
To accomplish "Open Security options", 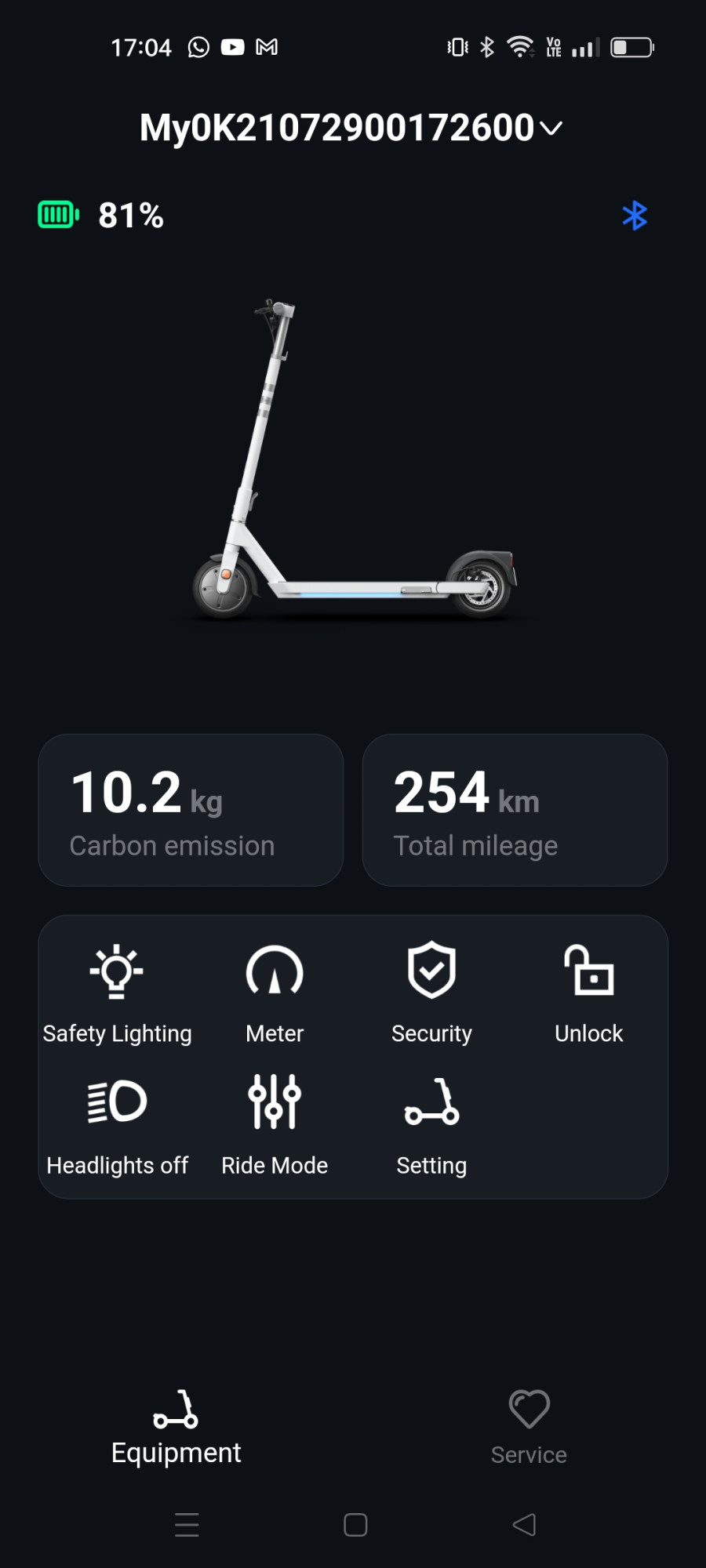I will click(431, 994).
